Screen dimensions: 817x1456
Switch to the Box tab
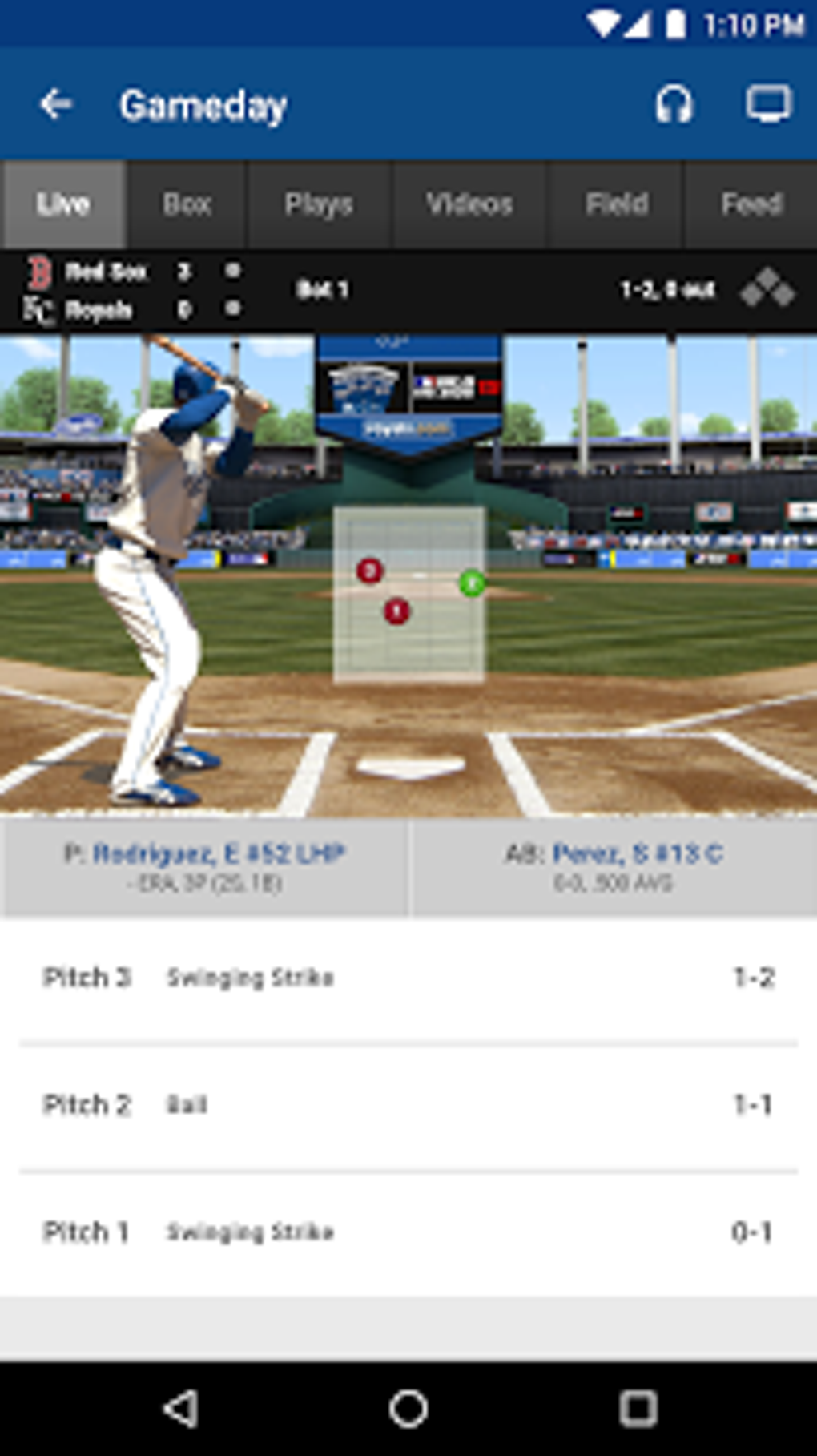click(x=187, y=204)
